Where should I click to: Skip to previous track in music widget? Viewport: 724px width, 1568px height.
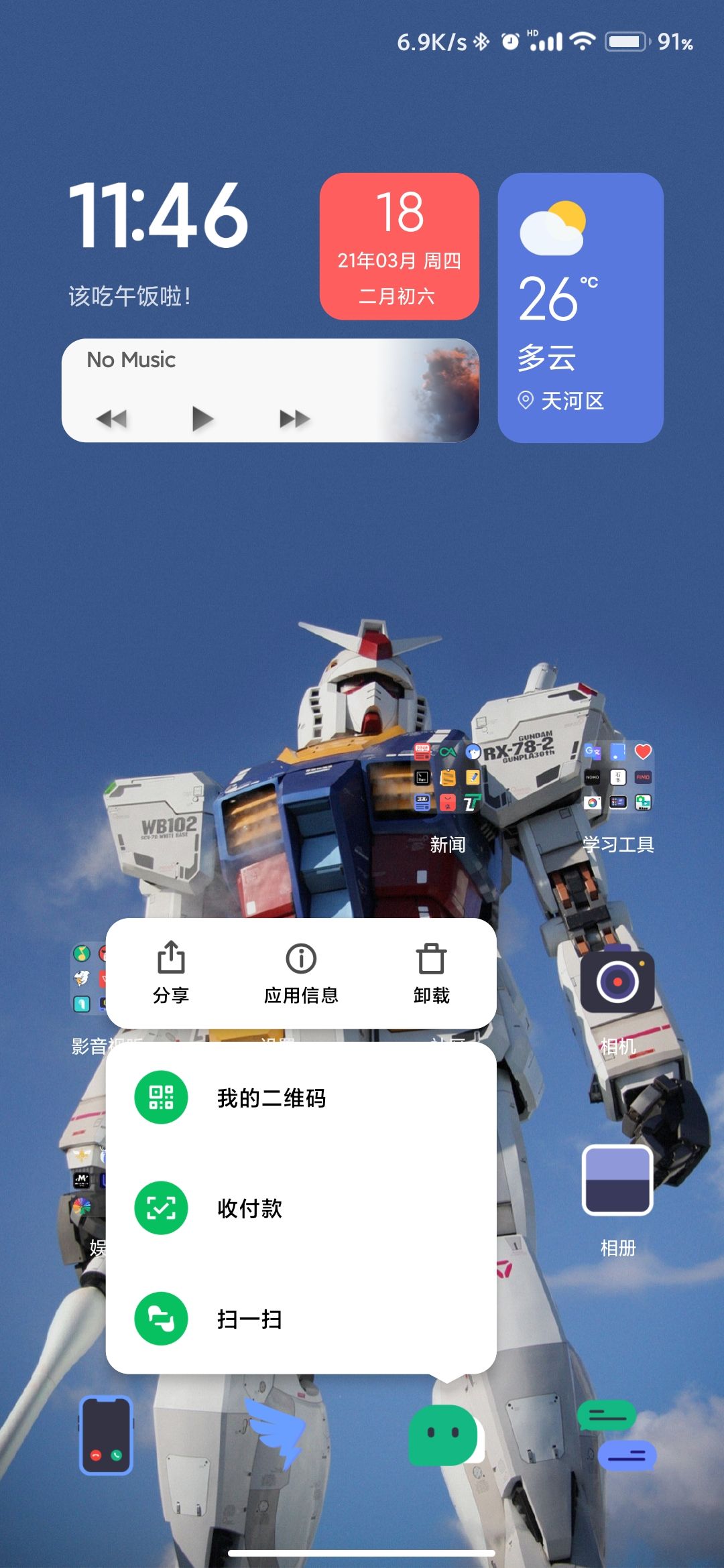tap(111, 419)
